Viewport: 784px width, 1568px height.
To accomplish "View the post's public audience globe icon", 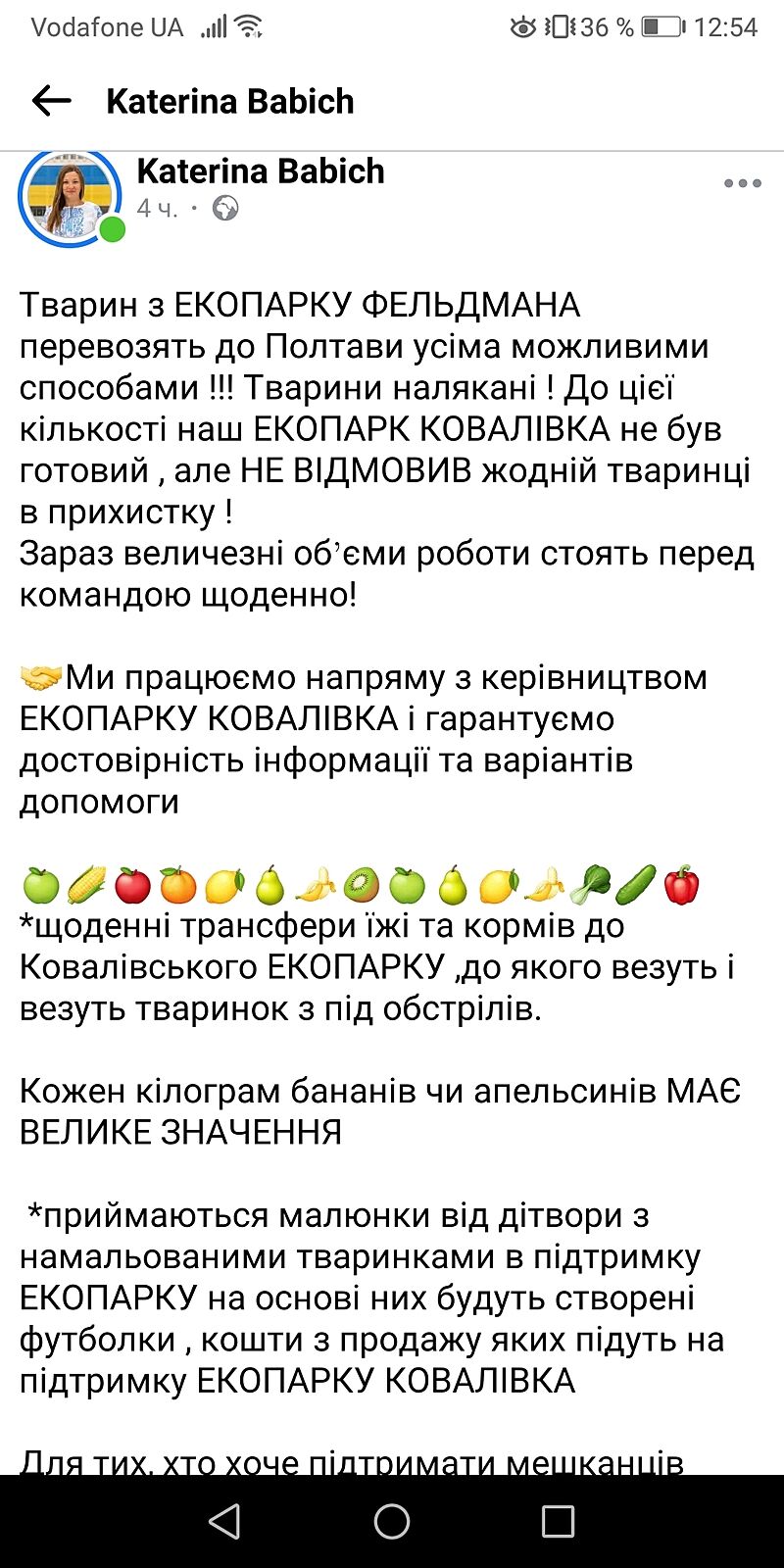I will 225,209.
